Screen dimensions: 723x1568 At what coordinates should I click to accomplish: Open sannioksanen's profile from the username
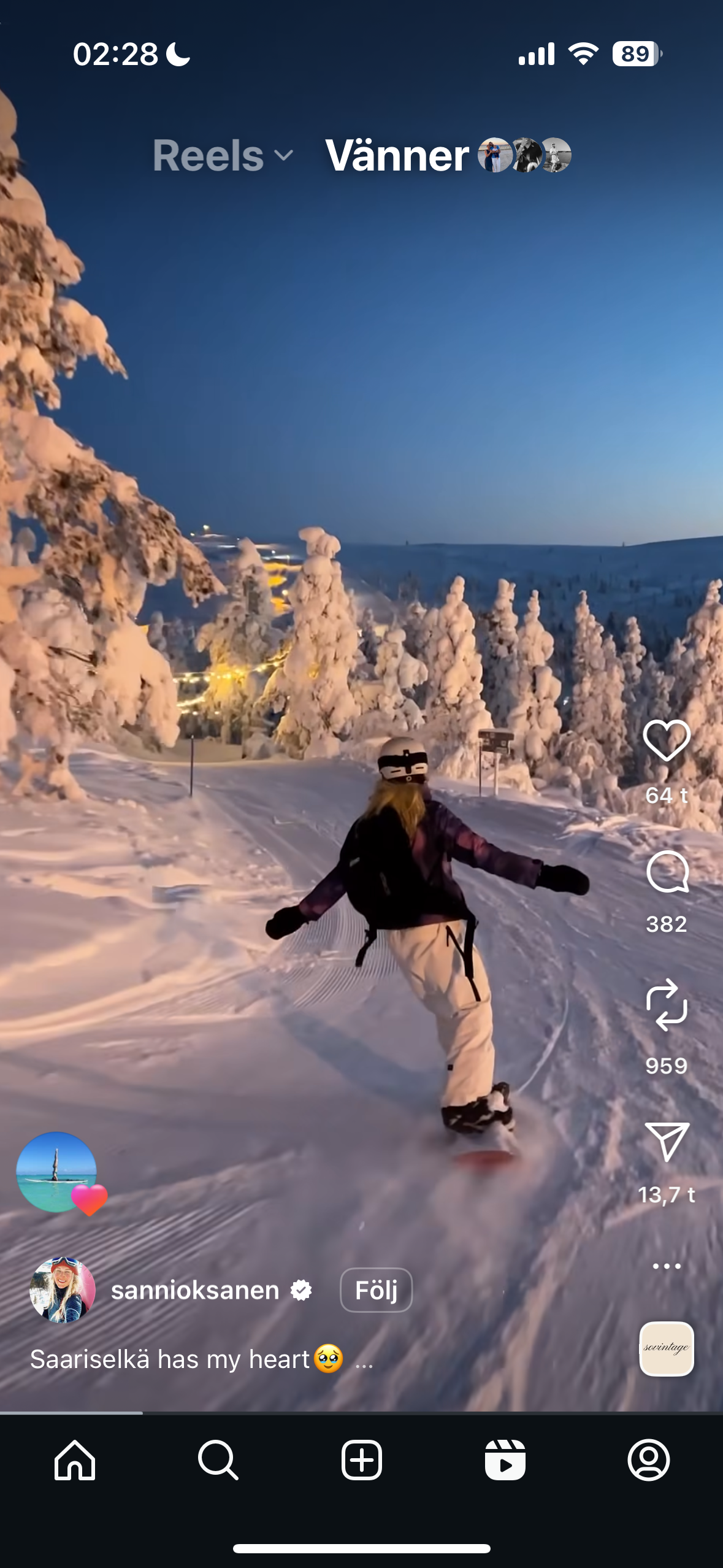[195, 1290]
